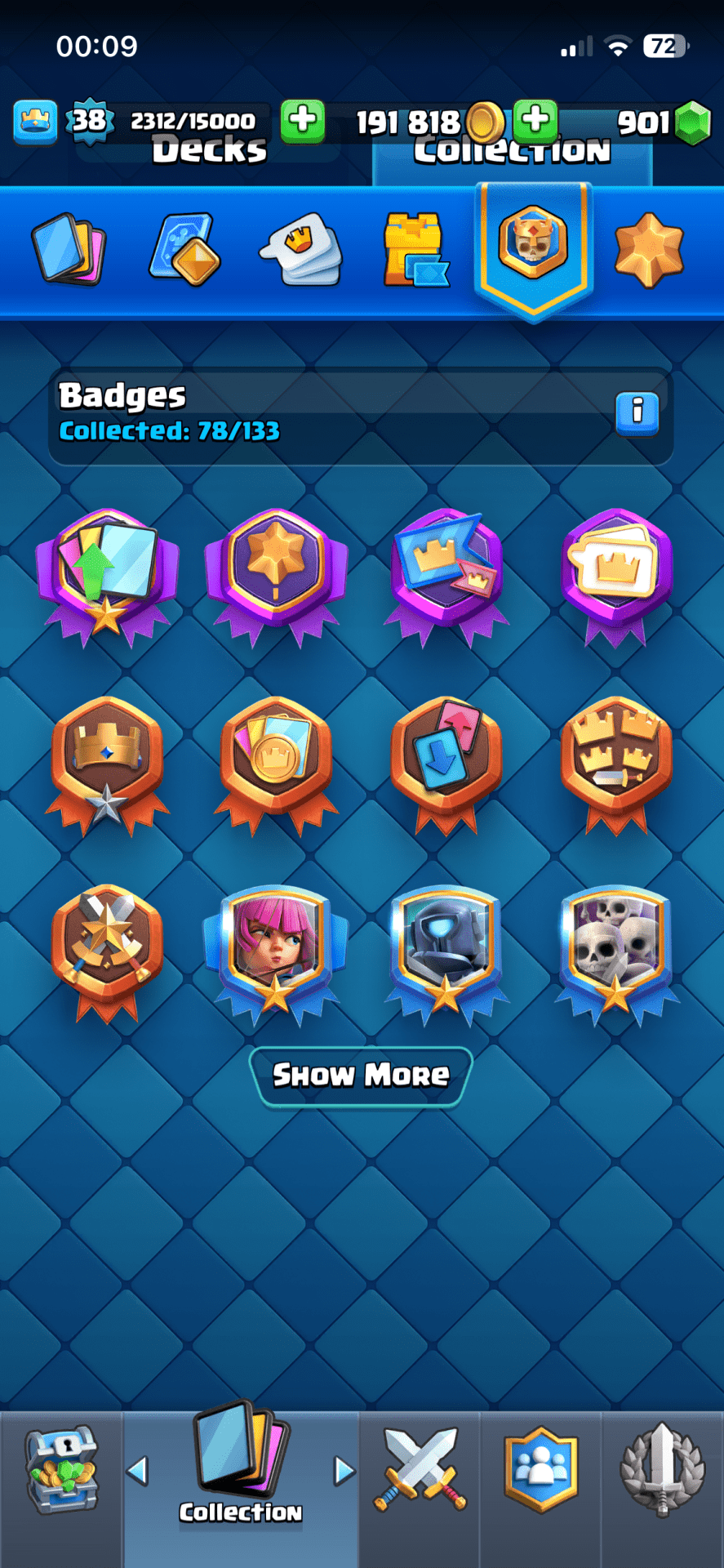
Task: Open the emotes tab with crown speech bubbles
Action: pos(300,248)
